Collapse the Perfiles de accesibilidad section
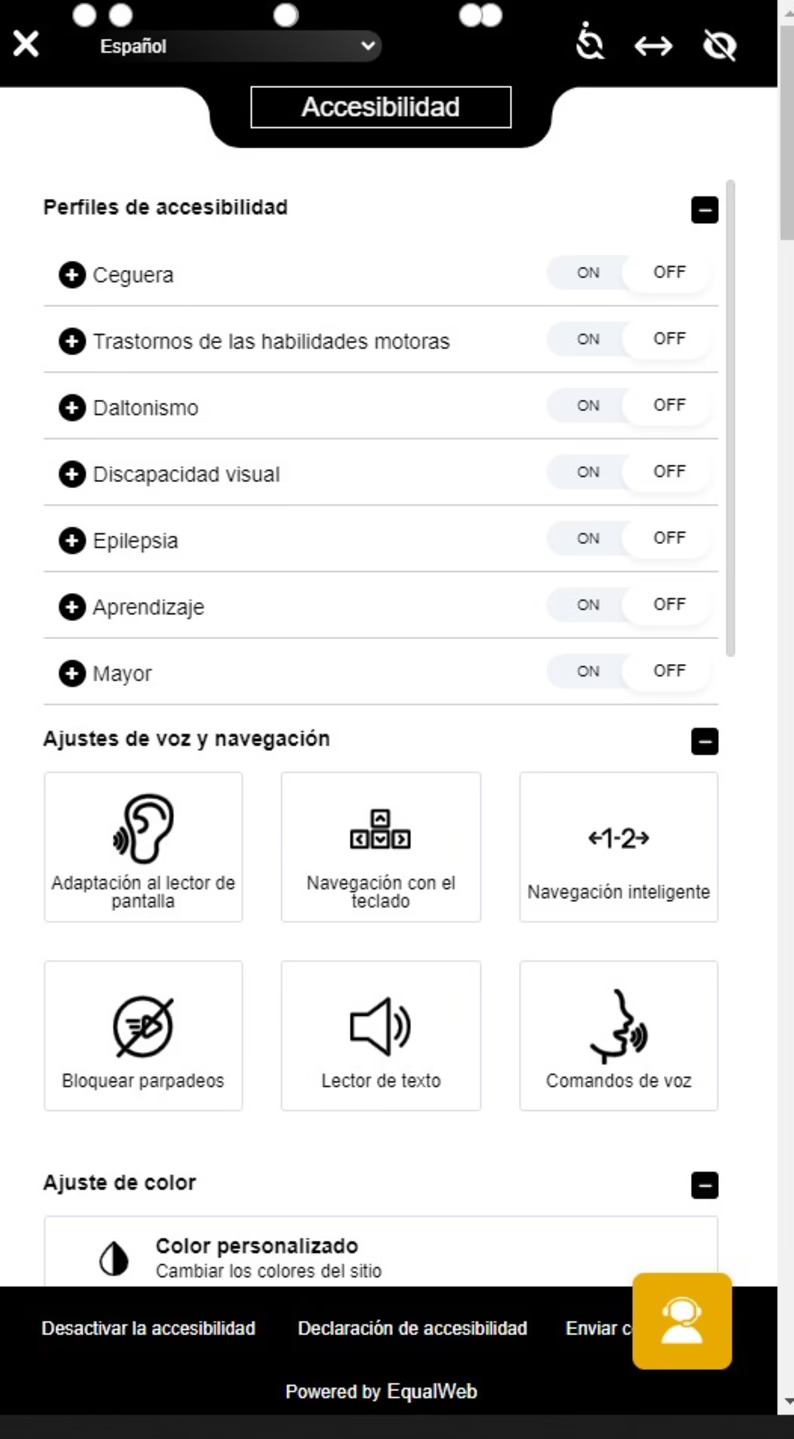 click(x=705, y=210)
